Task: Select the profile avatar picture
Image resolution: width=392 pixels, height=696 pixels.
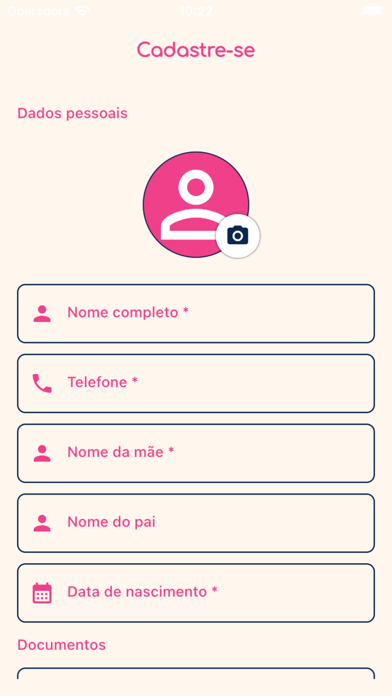Action: tap(196, 205)
